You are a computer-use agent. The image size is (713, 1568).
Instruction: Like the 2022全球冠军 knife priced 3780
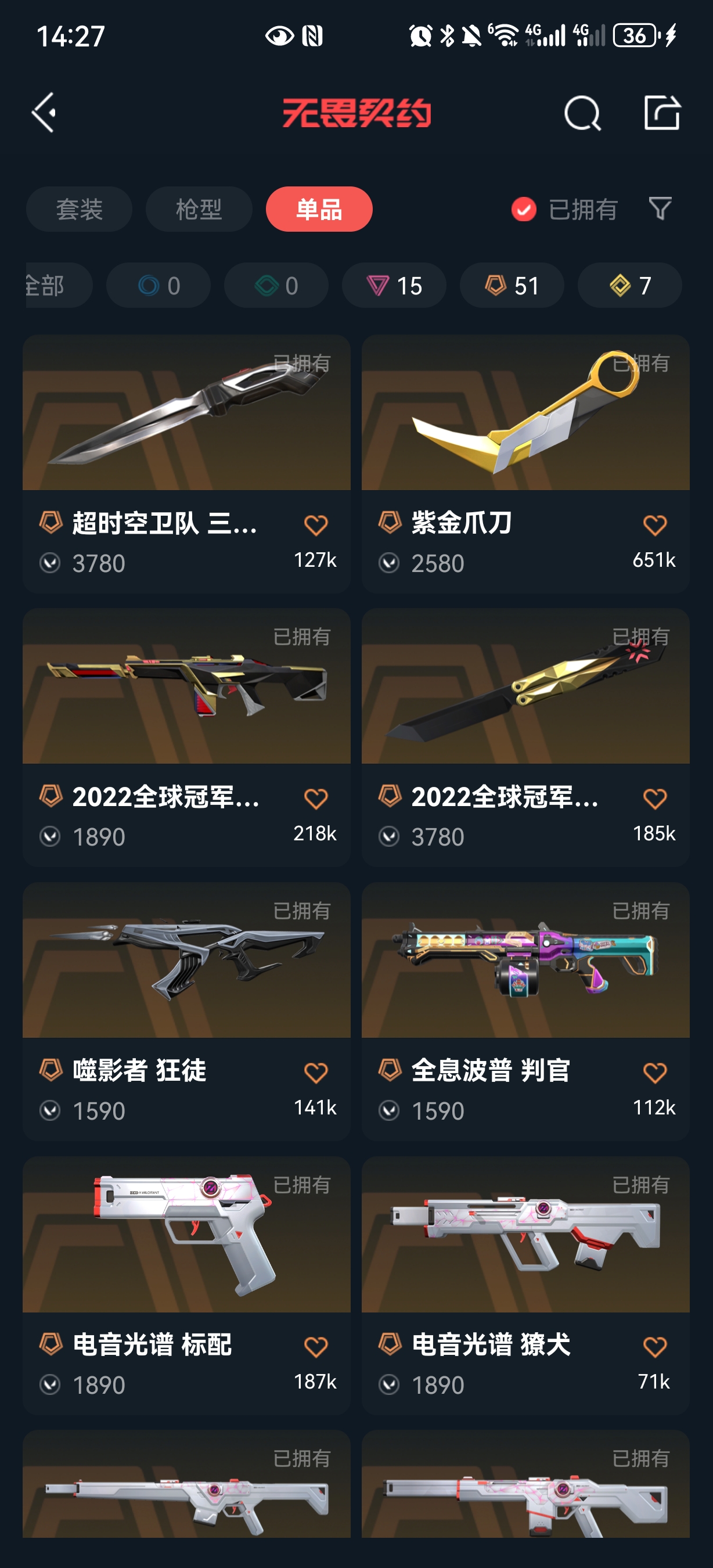click(x=654, y=799)
